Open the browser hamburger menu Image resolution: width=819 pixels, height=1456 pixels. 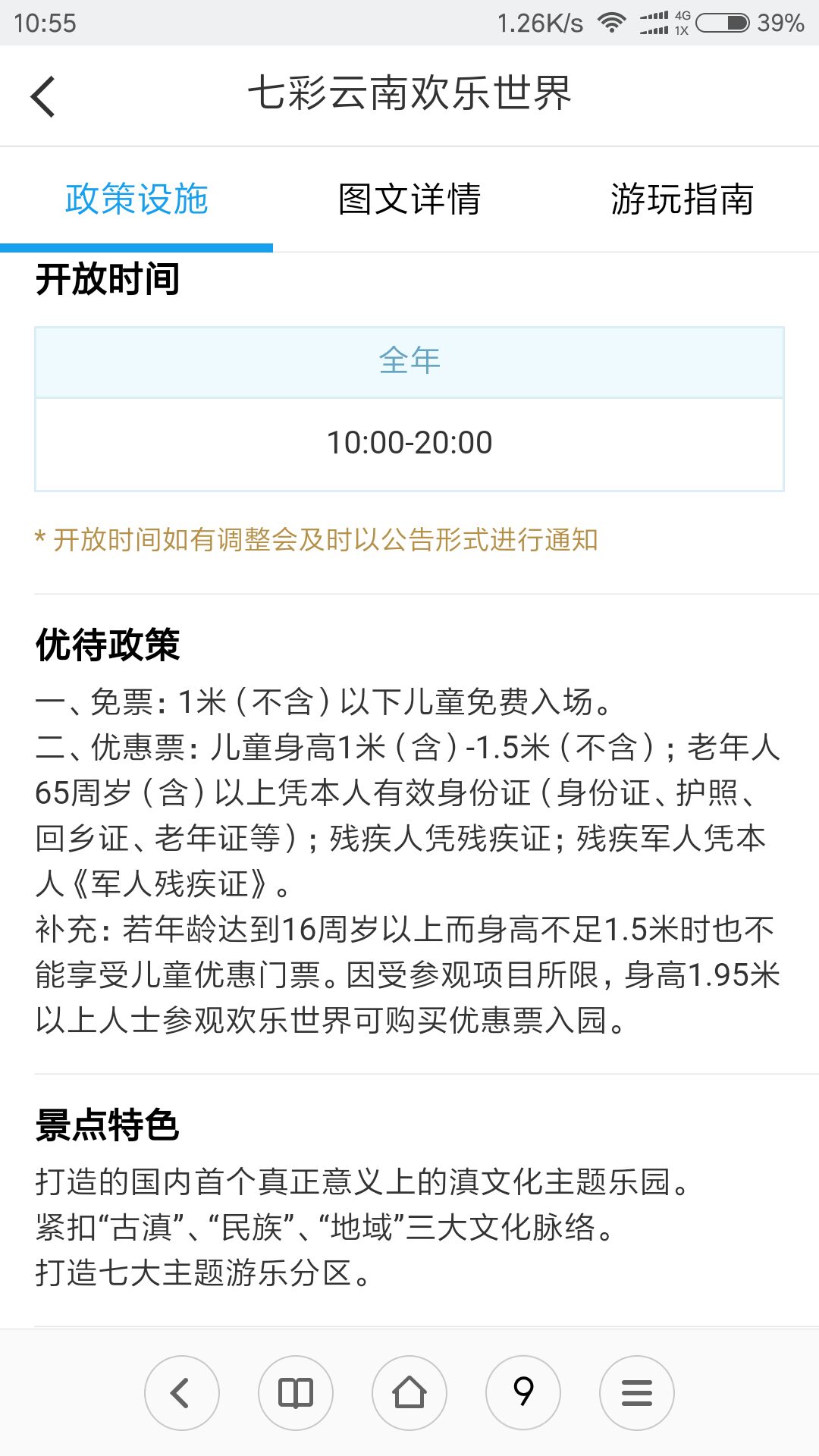(x=637, y=1392)
